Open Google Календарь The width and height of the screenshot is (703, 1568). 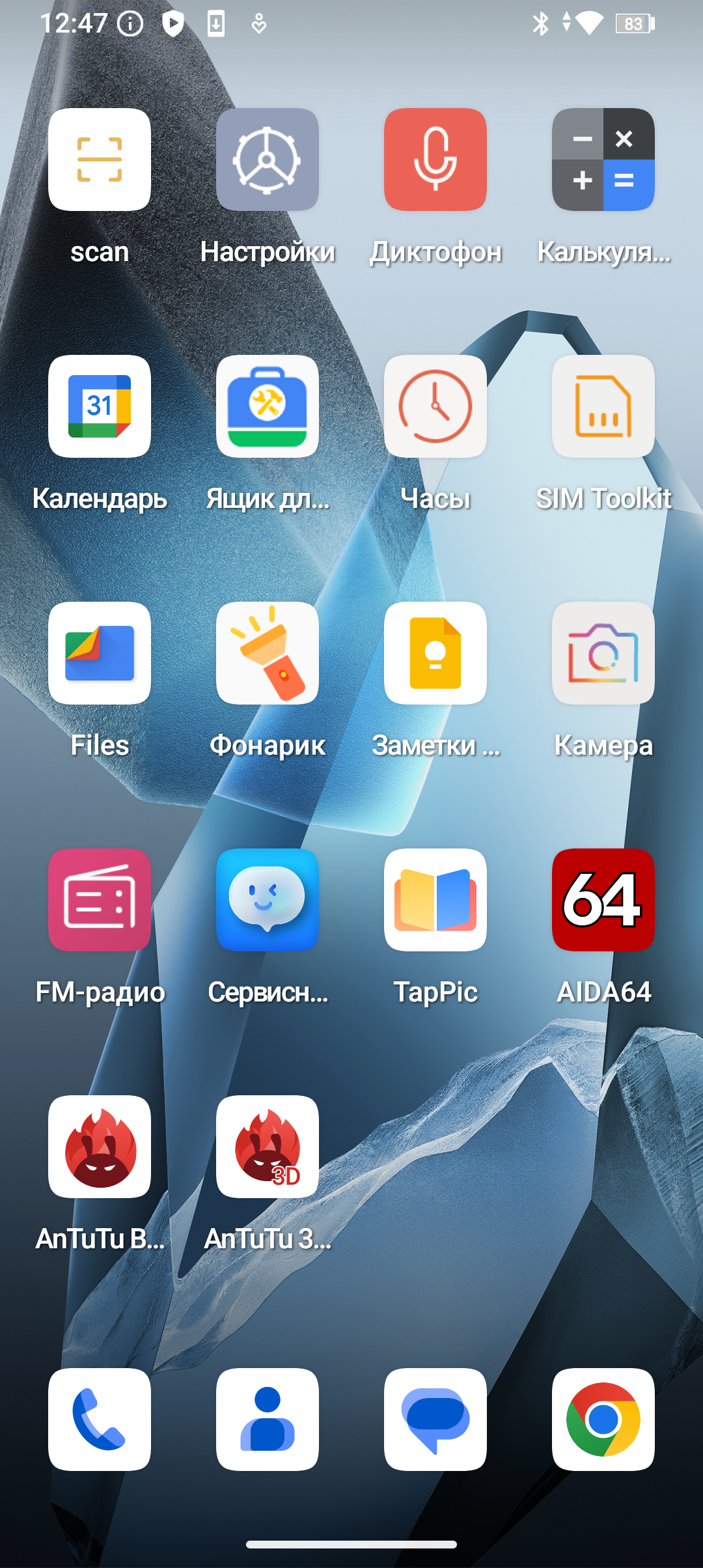click(x=100, y=406)
